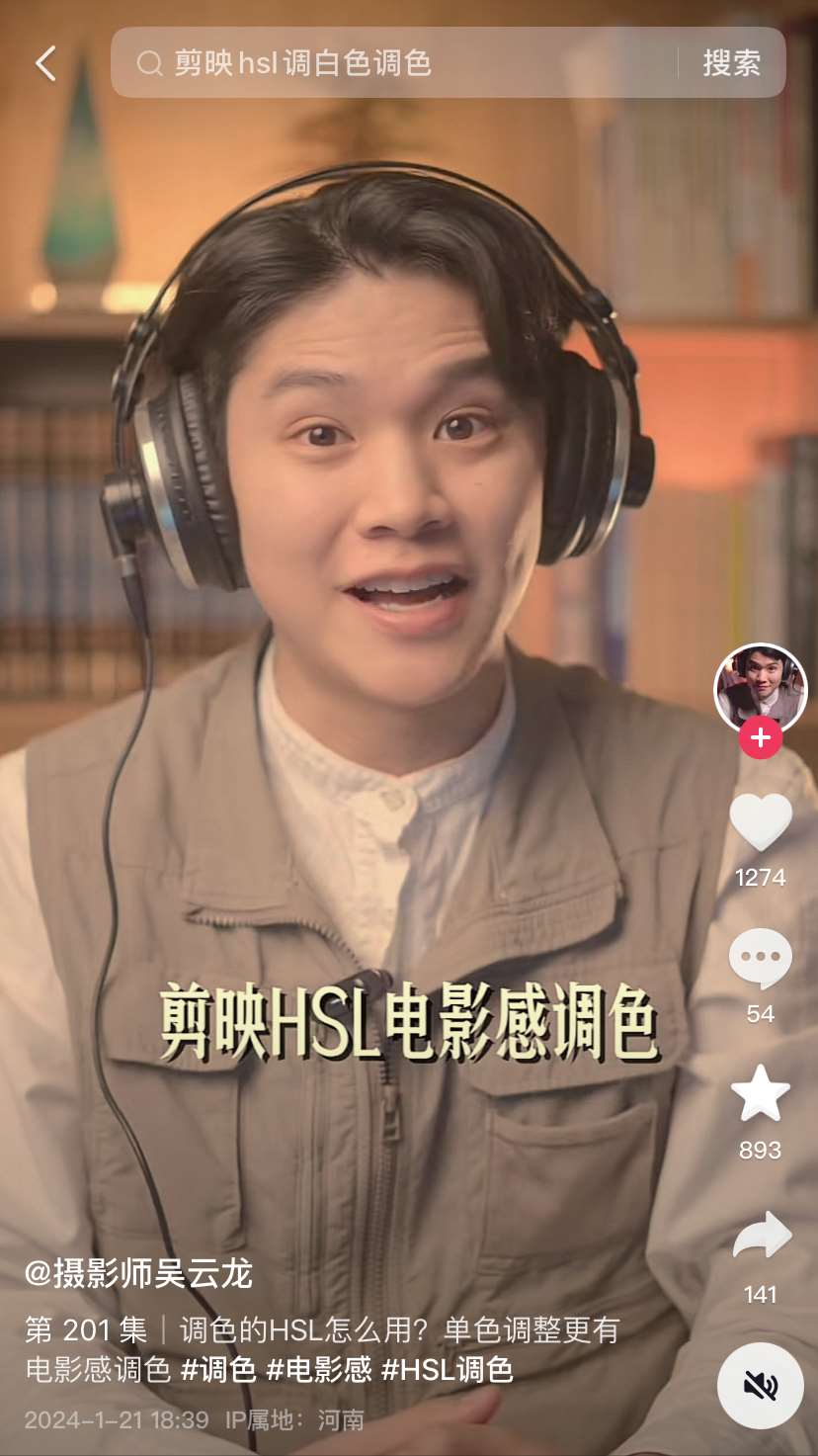Share the video via the arrow icon
The width and height of the screenshot is (818, 1456).
coord(760,1236)
